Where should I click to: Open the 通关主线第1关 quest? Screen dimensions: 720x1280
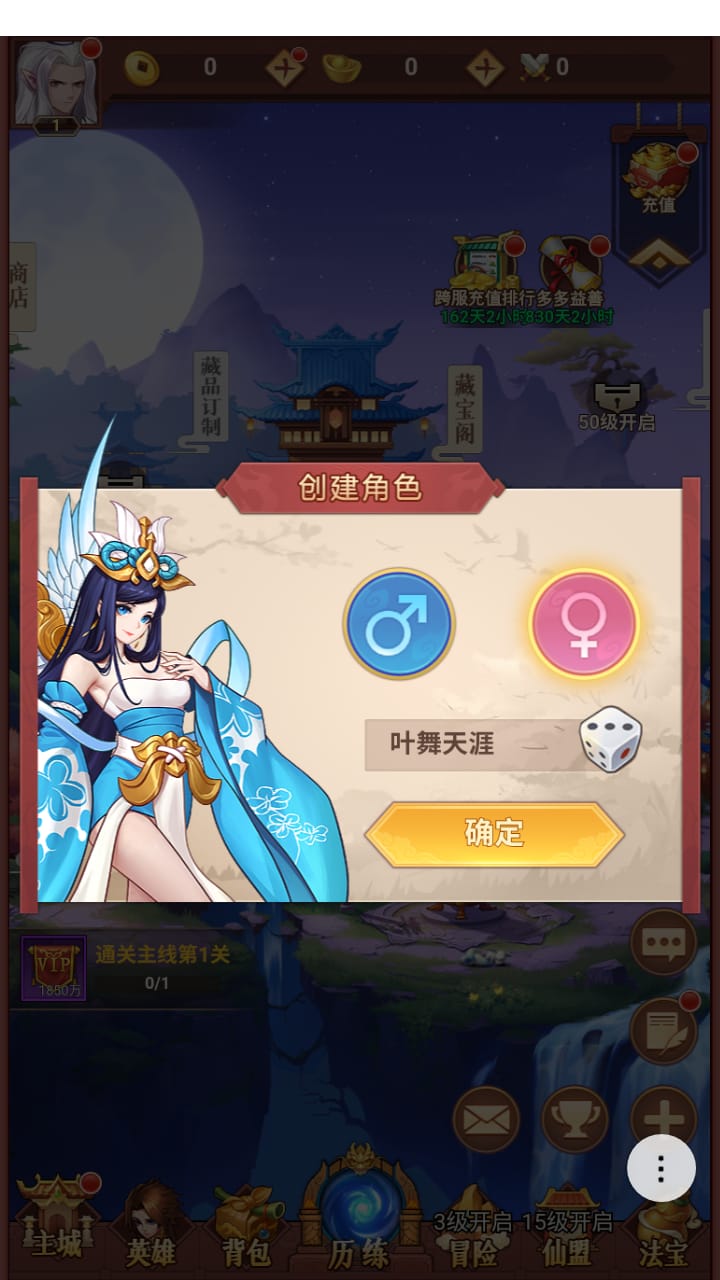(160, 967)
